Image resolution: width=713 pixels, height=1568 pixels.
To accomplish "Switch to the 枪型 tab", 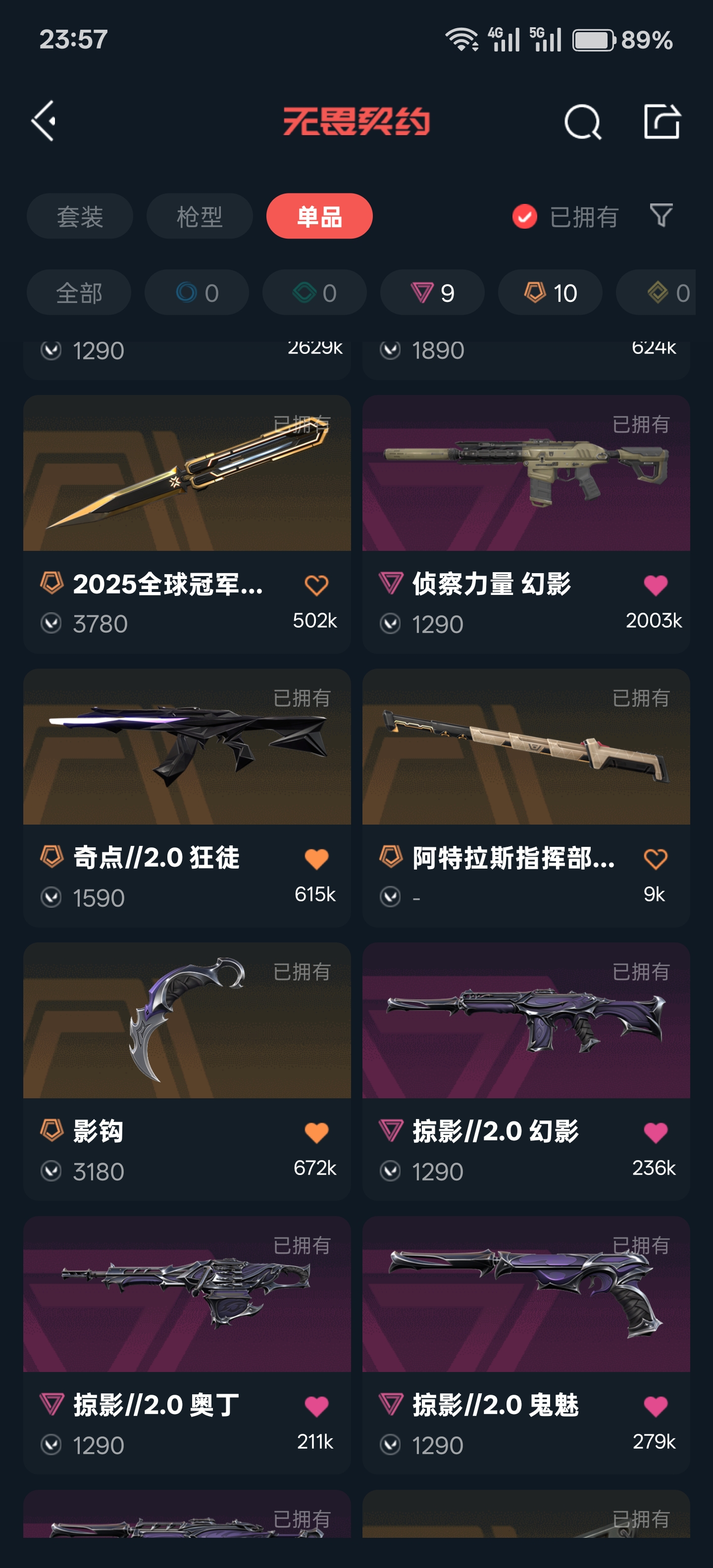I will point(199,217).
